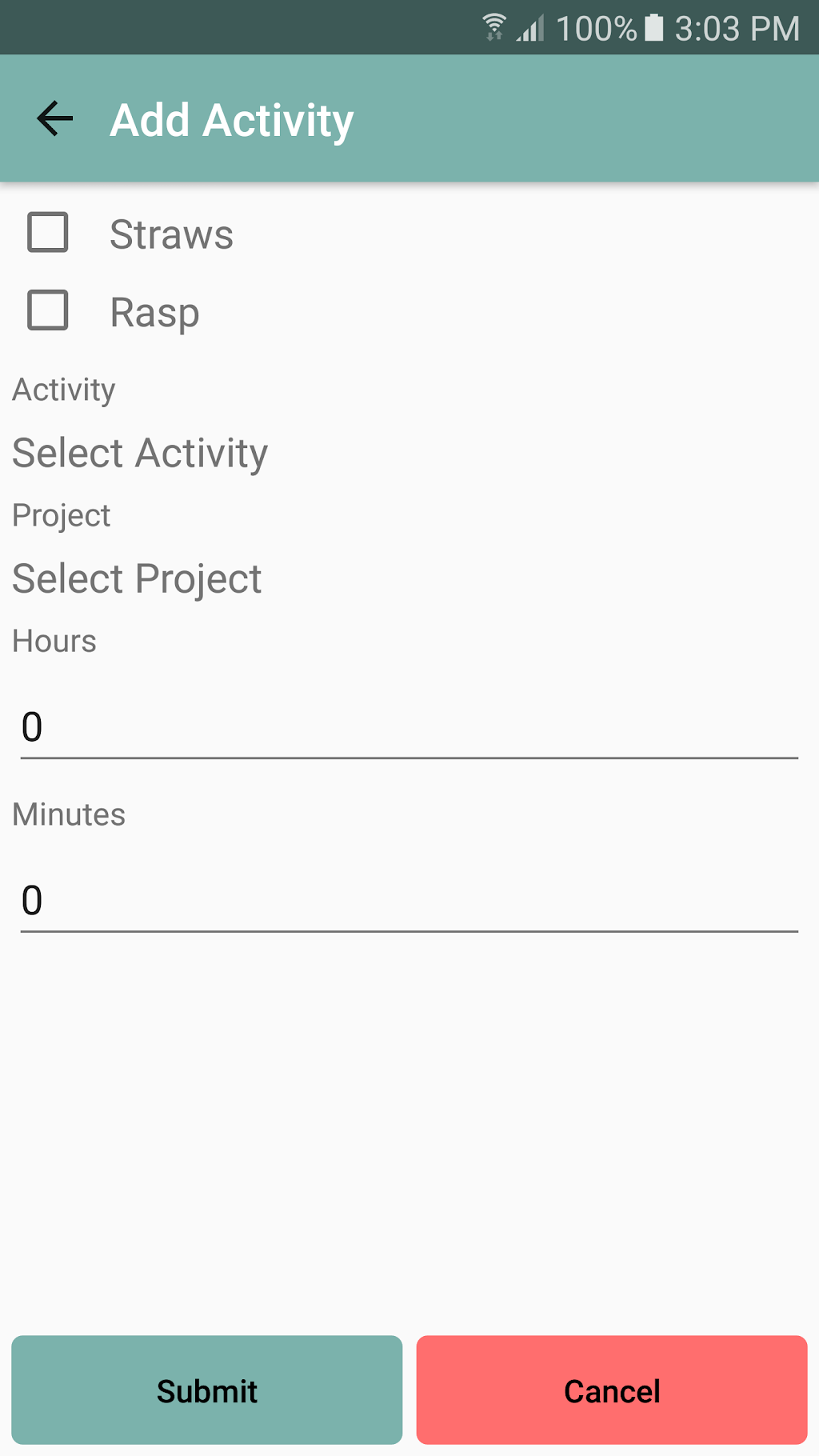
Task: Focus the Hours input field
Action: (x=409, y=726)
